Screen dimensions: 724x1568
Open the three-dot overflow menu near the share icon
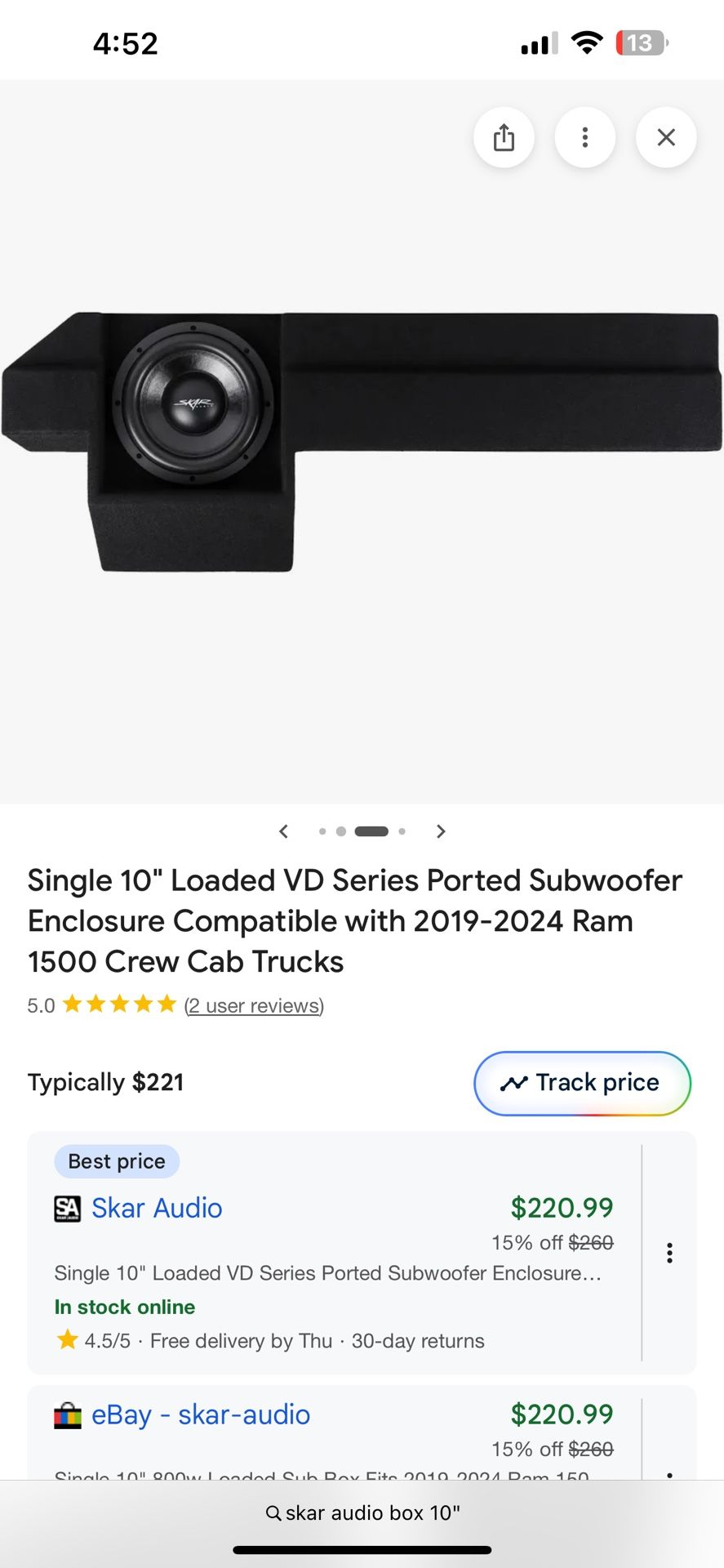(584, 137)
